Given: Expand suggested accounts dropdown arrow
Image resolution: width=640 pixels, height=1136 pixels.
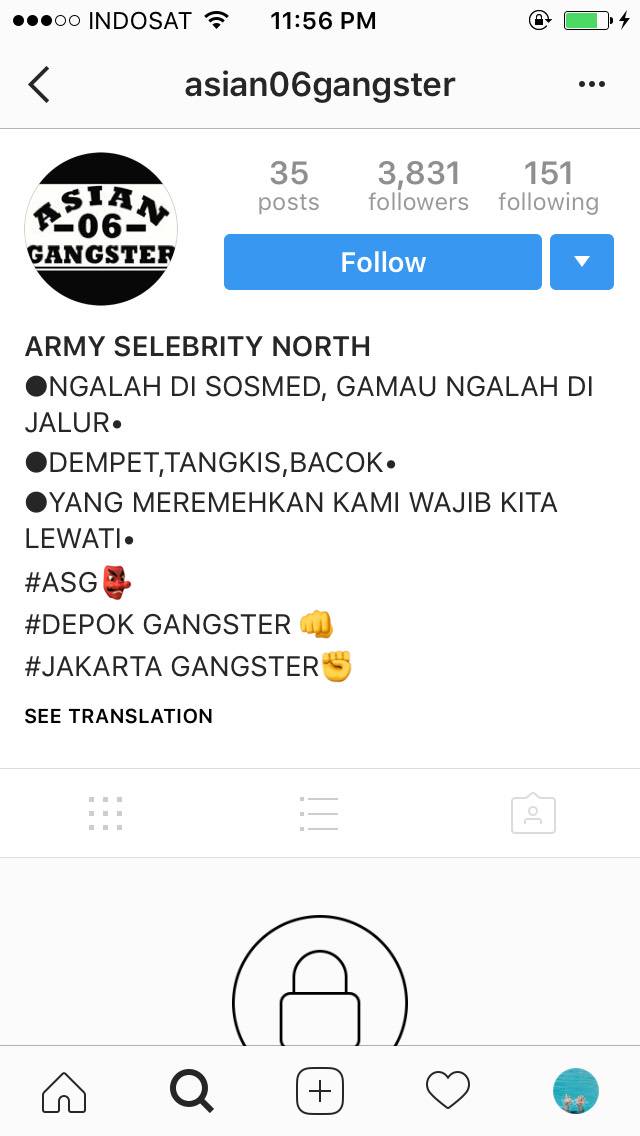Looking at the screenshot, I should [581, 262].
